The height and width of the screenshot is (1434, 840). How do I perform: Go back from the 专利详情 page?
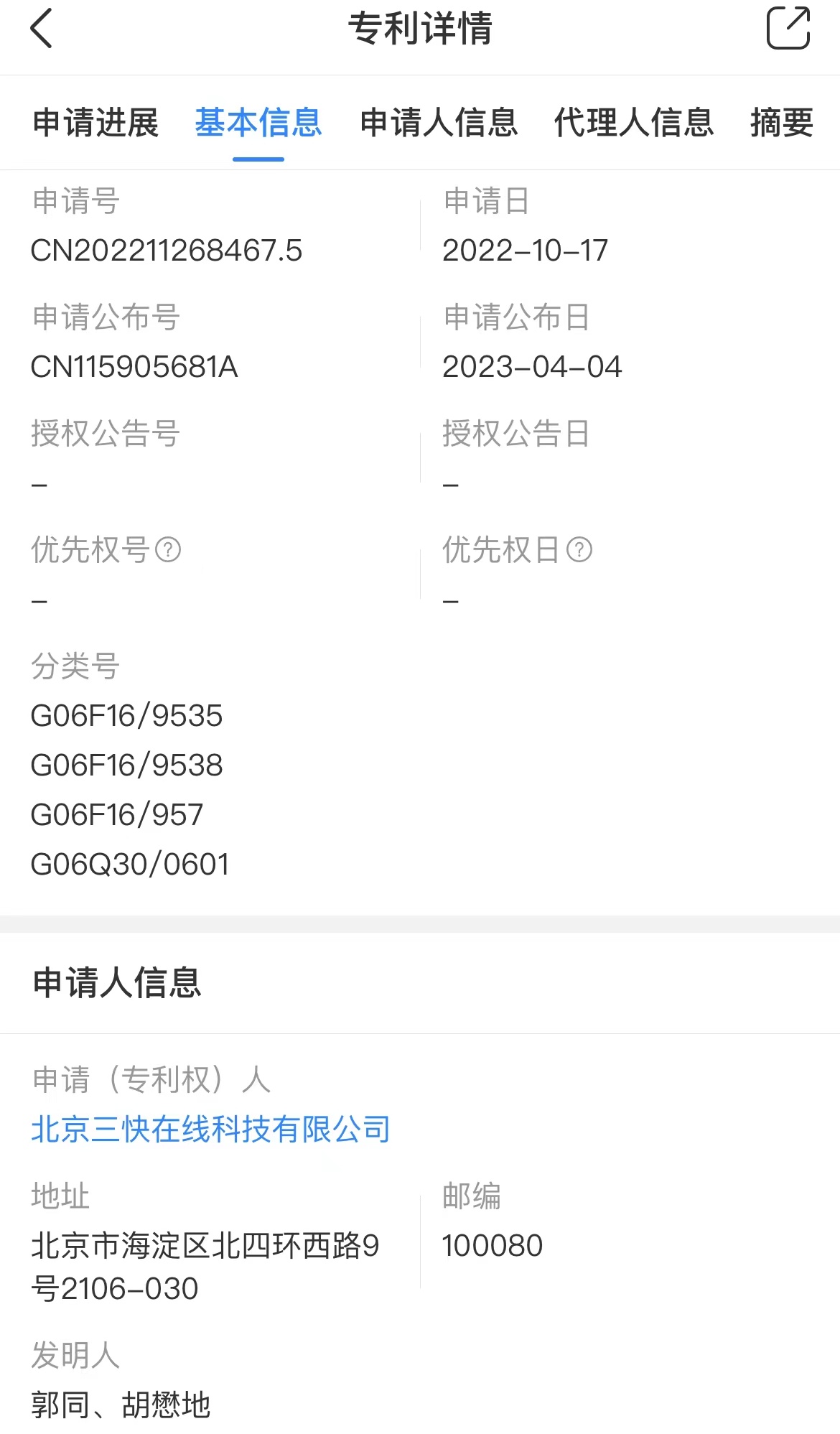[42, 29]
